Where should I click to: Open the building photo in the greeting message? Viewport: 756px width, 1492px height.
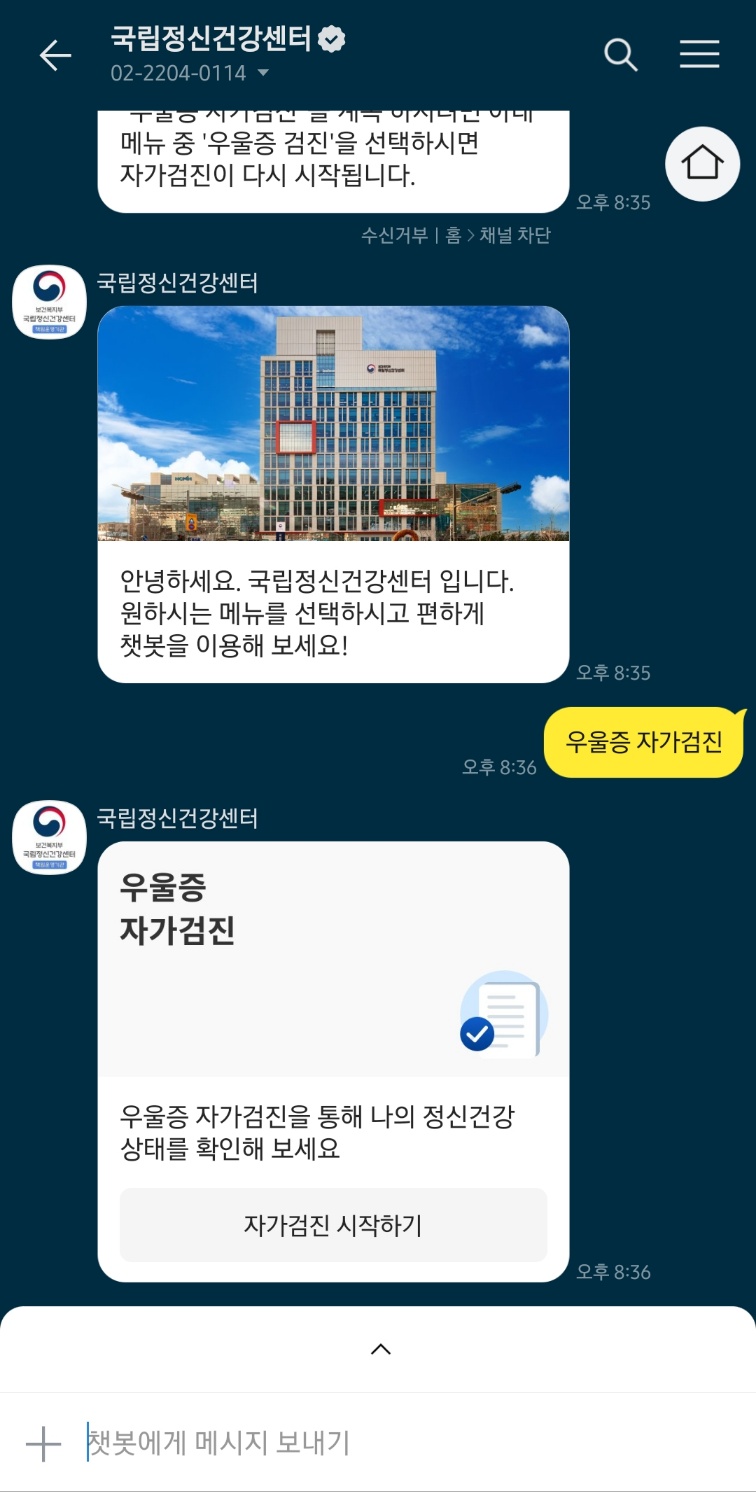pos(333,424)
